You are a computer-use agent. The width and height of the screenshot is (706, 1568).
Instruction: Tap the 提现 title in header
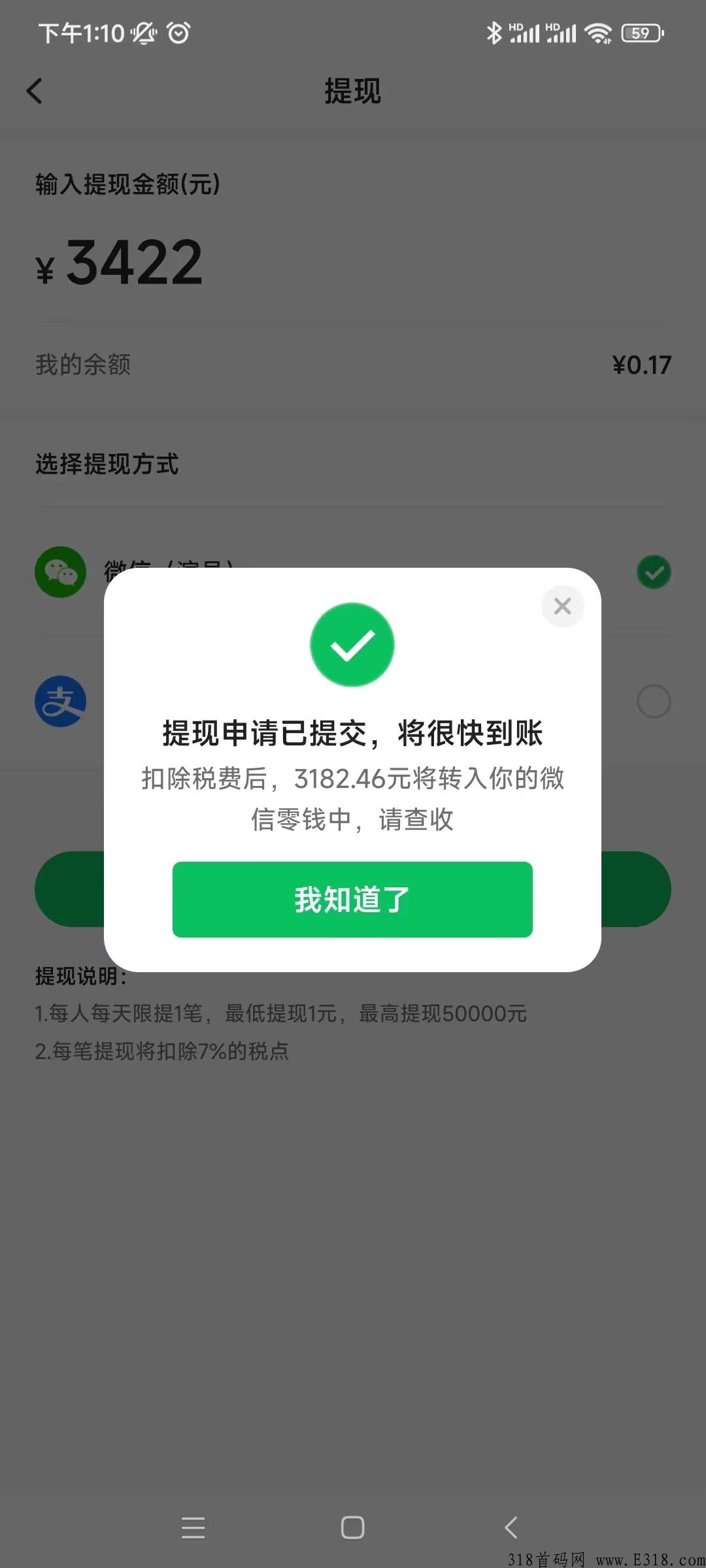point(352,92)
